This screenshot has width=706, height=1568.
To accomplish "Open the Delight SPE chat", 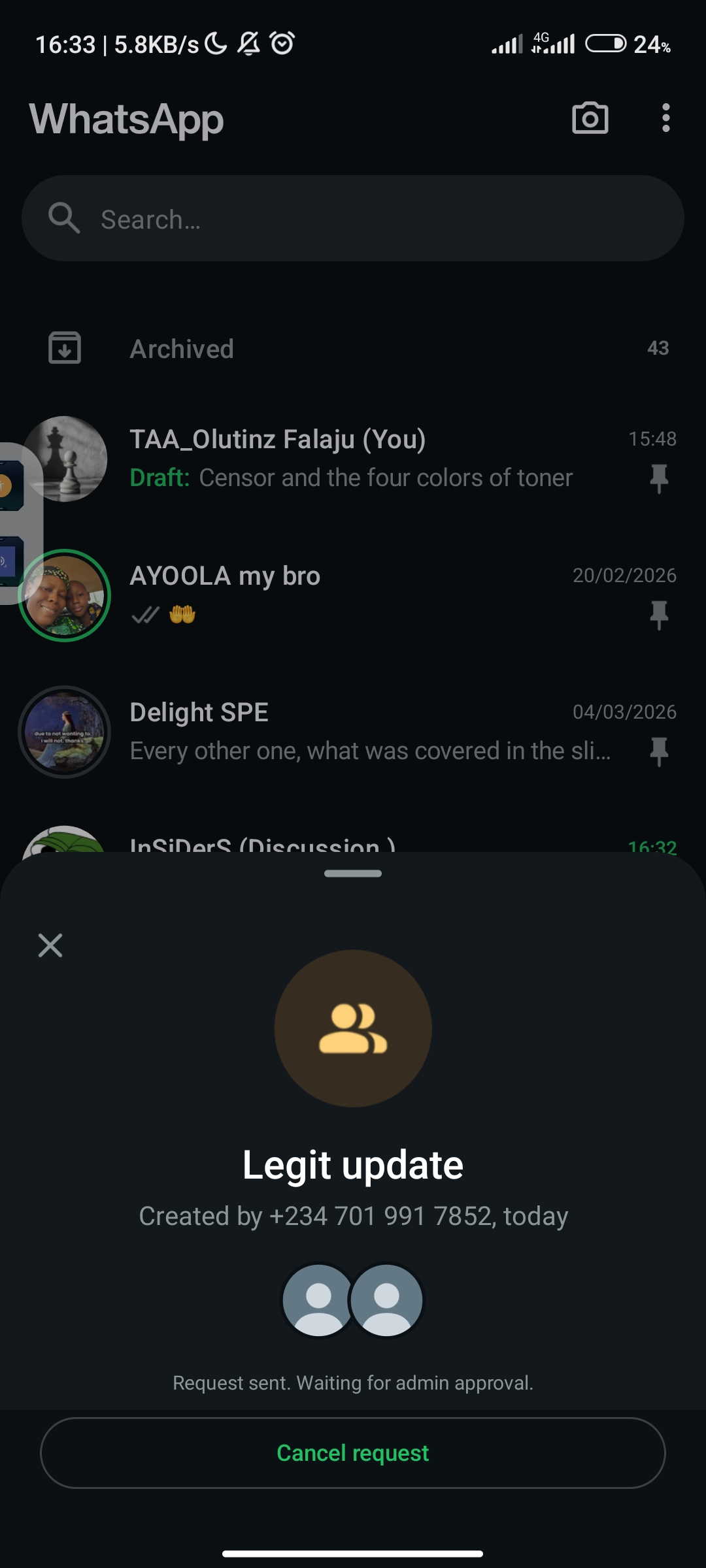I will (x=366, y=731).
